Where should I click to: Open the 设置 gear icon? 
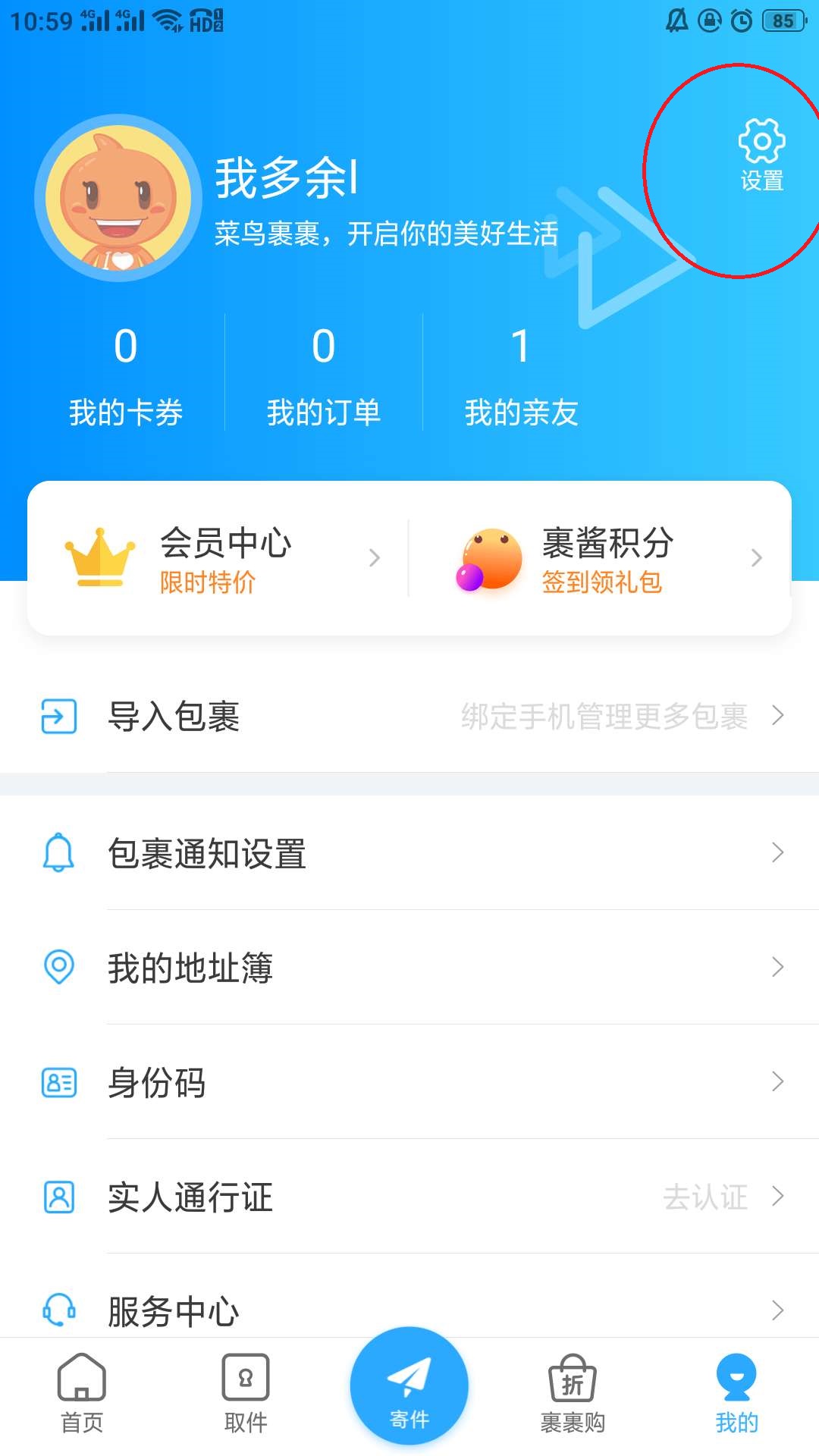(x=761, y=154)
